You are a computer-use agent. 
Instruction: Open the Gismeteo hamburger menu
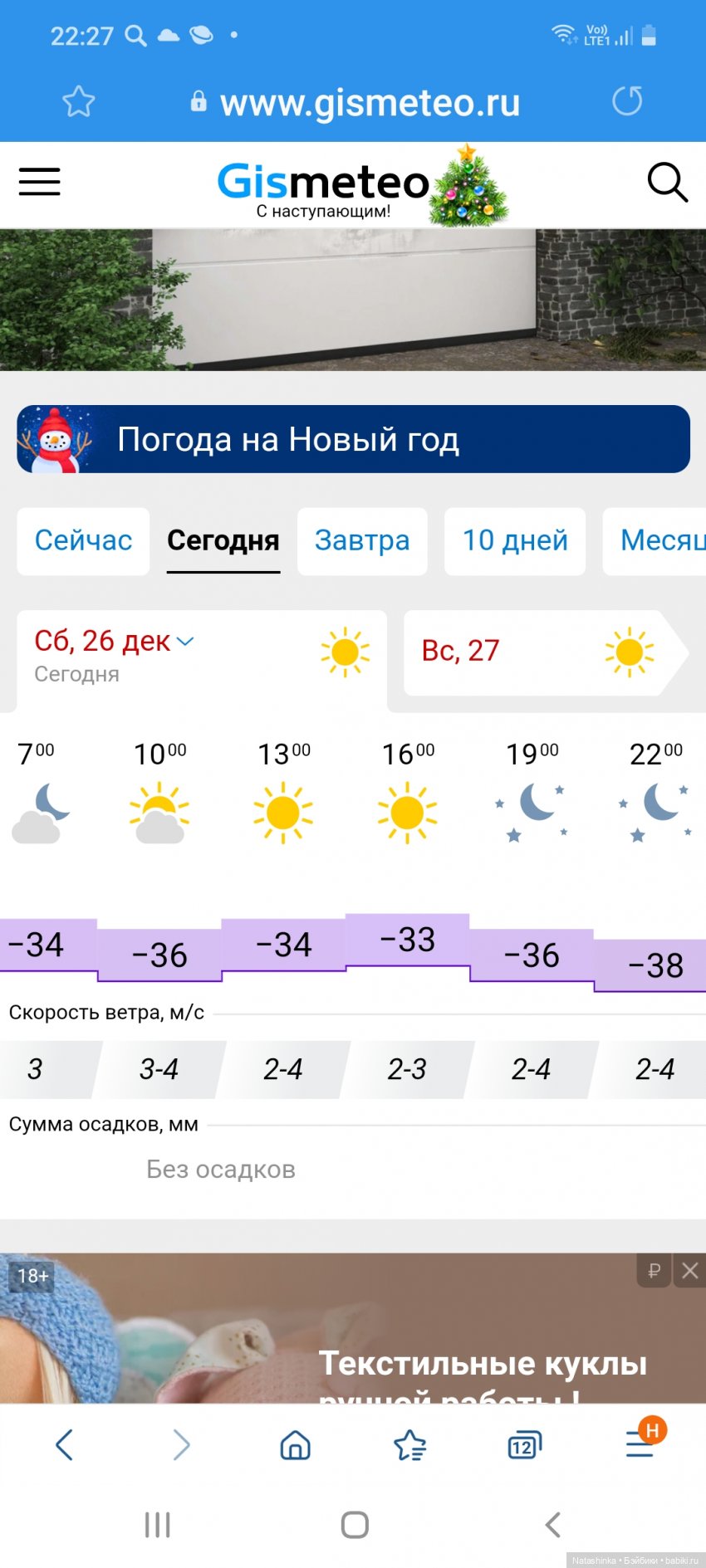point(40,182)
